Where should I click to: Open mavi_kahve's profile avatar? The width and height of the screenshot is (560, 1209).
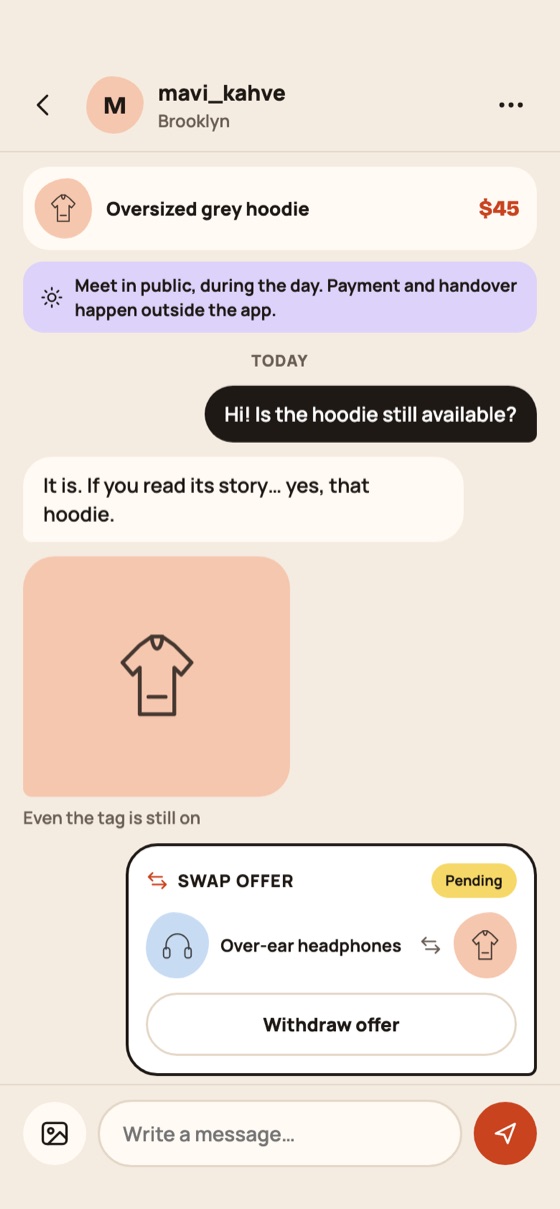pos(115,105)
